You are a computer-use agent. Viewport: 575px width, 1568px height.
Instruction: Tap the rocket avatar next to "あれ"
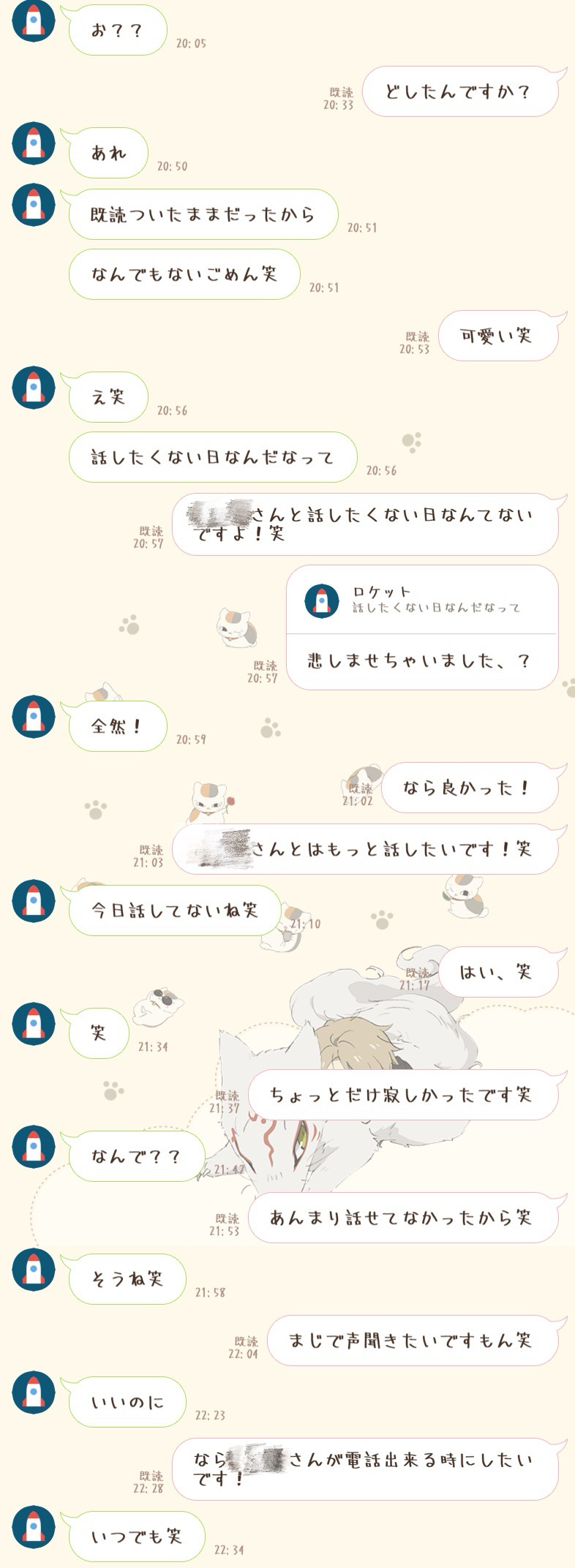pos(34,143)
